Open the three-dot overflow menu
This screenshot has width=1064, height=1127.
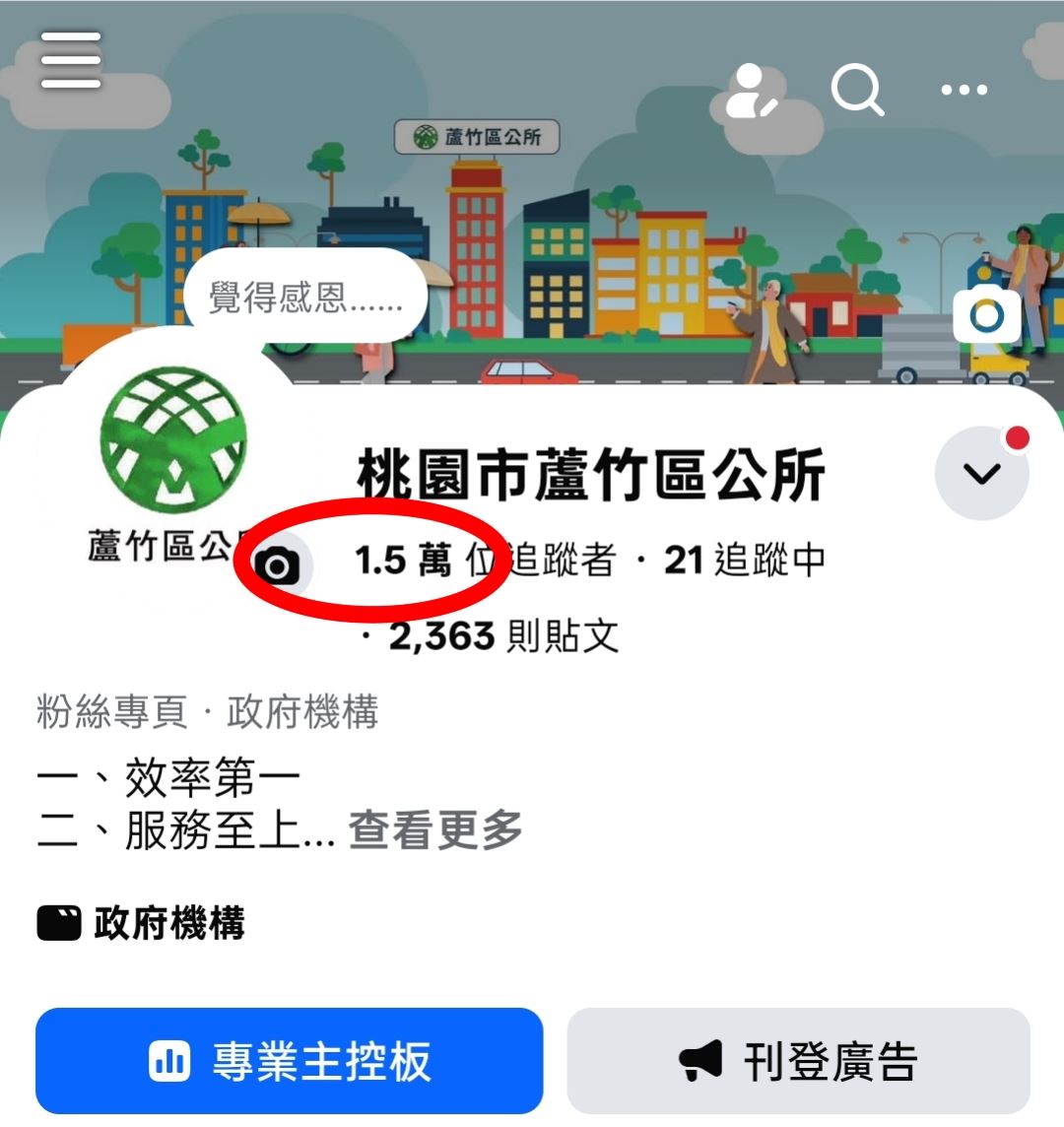coord(964,91)
